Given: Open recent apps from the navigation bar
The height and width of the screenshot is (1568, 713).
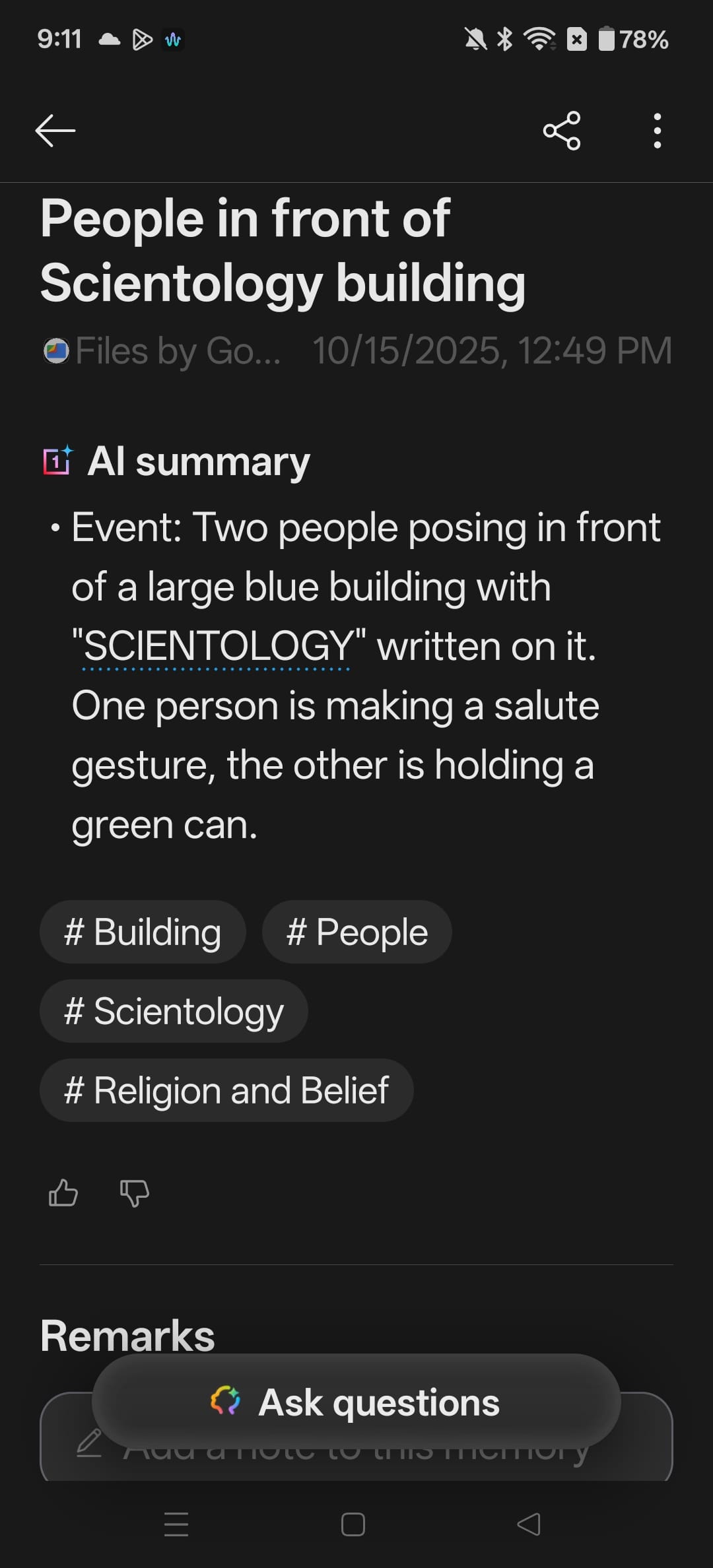Looking at the screenshot, I should pos(176,1524).
